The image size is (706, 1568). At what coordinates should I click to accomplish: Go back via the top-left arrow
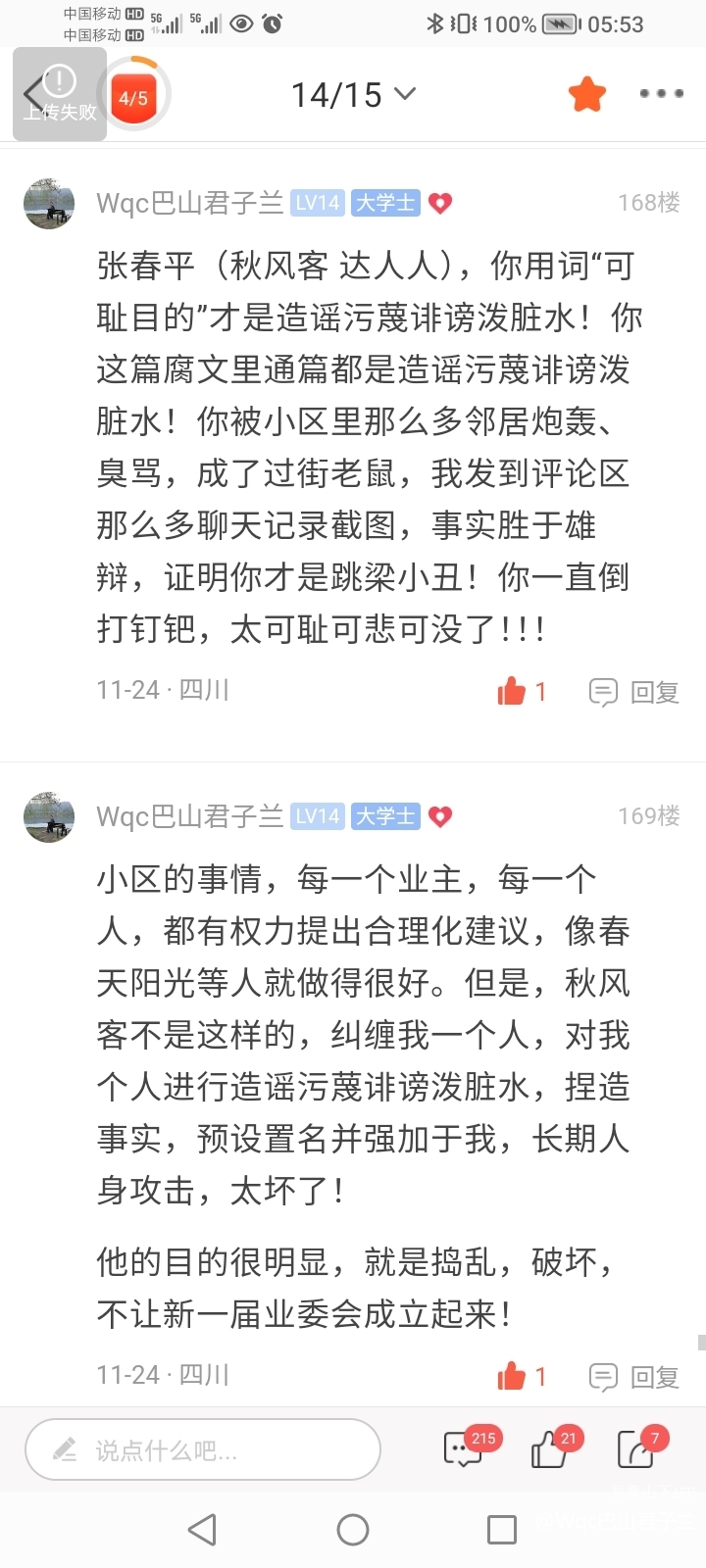click(33, 95)
